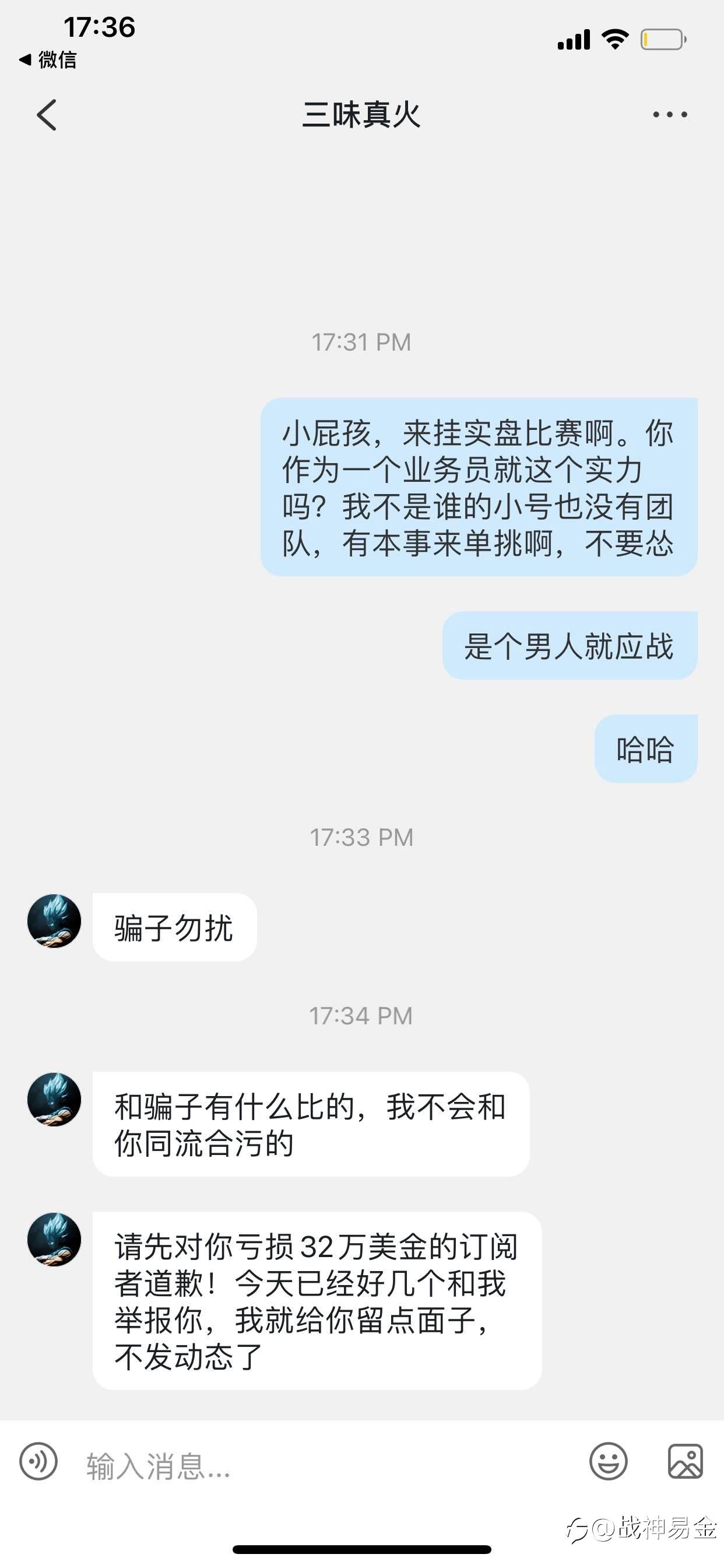This screenshot has height=1568, width=724.
Task: Open sender's avatar beside 骗子勿扰
Action: click(54, 921)
